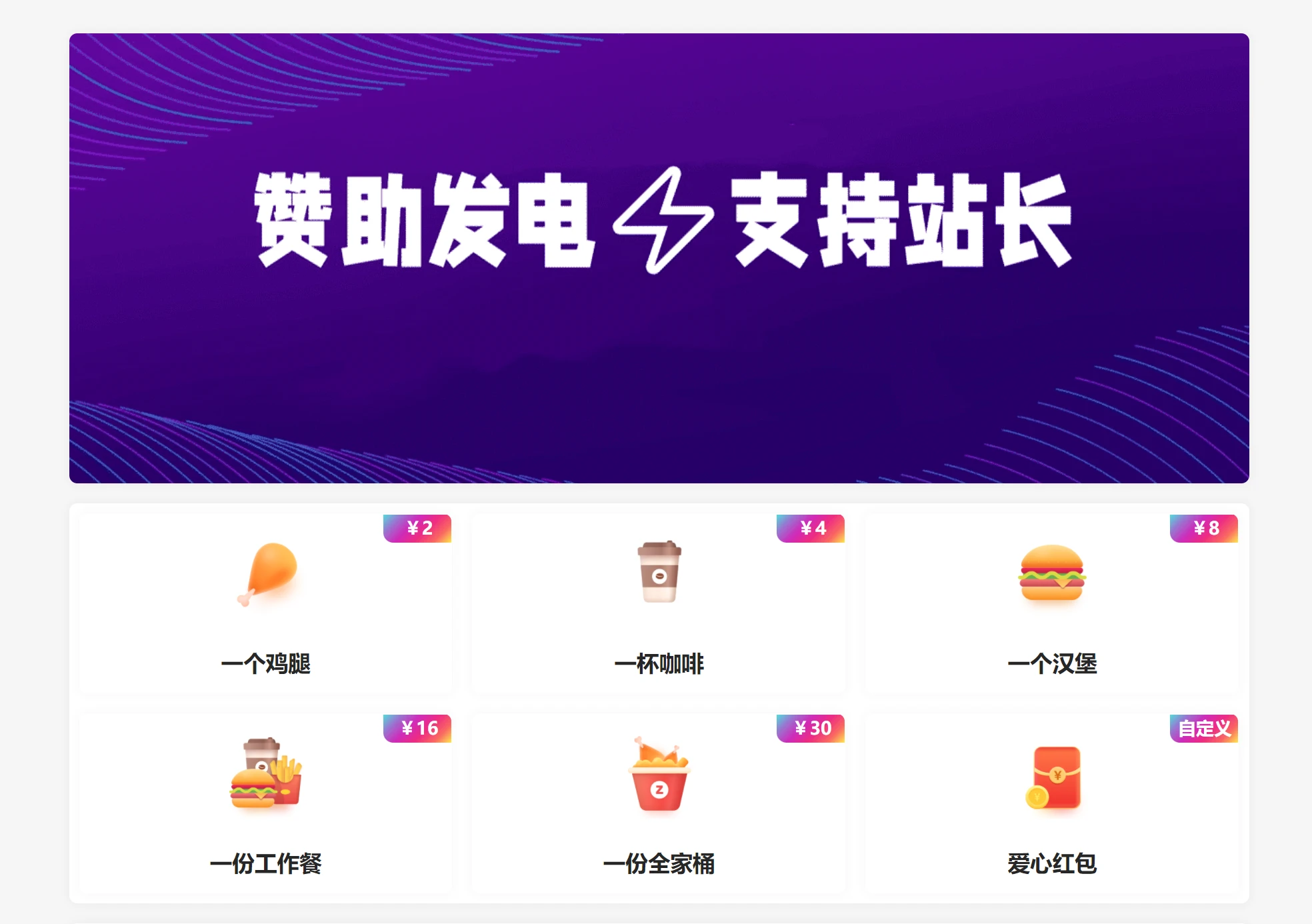Pick the ¥8 一个汉堡 card
Screen dimensions: 1312x924
tap(1051, 604)
